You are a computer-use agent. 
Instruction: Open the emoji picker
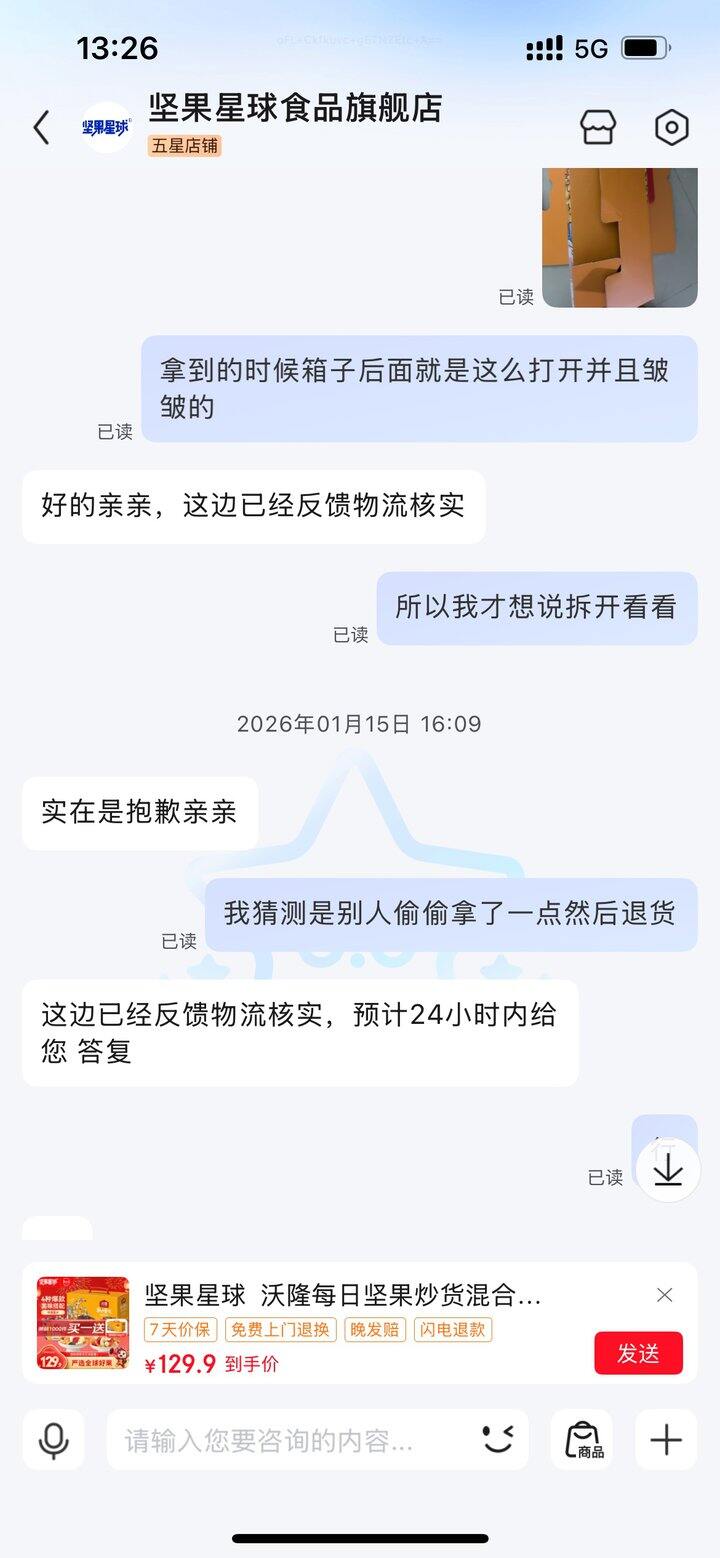tap(497, 1439)
